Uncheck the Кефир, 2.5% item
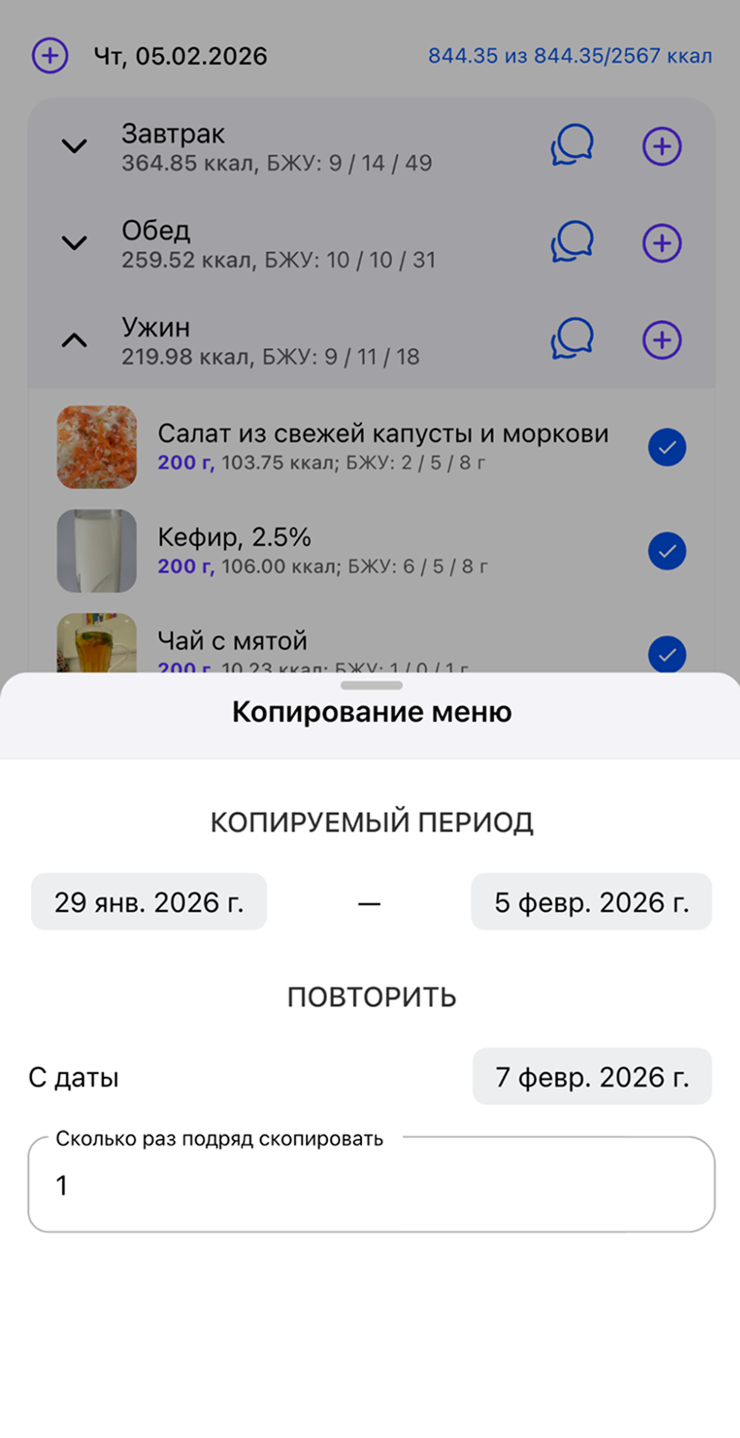The image size is (740, 1438). pyautogui.click(x=667, y=550)
